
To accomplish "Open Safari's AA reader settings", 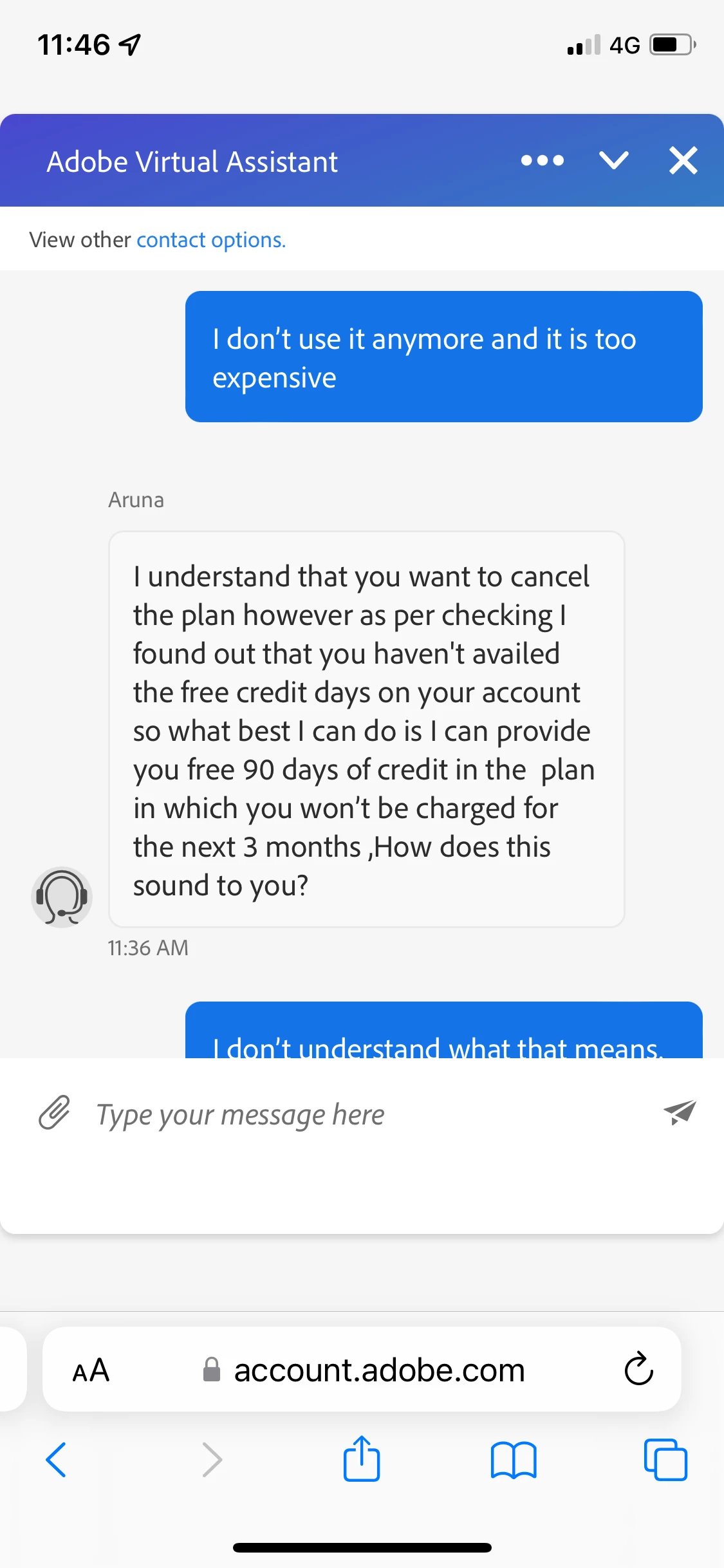I will click(91, 1370).
